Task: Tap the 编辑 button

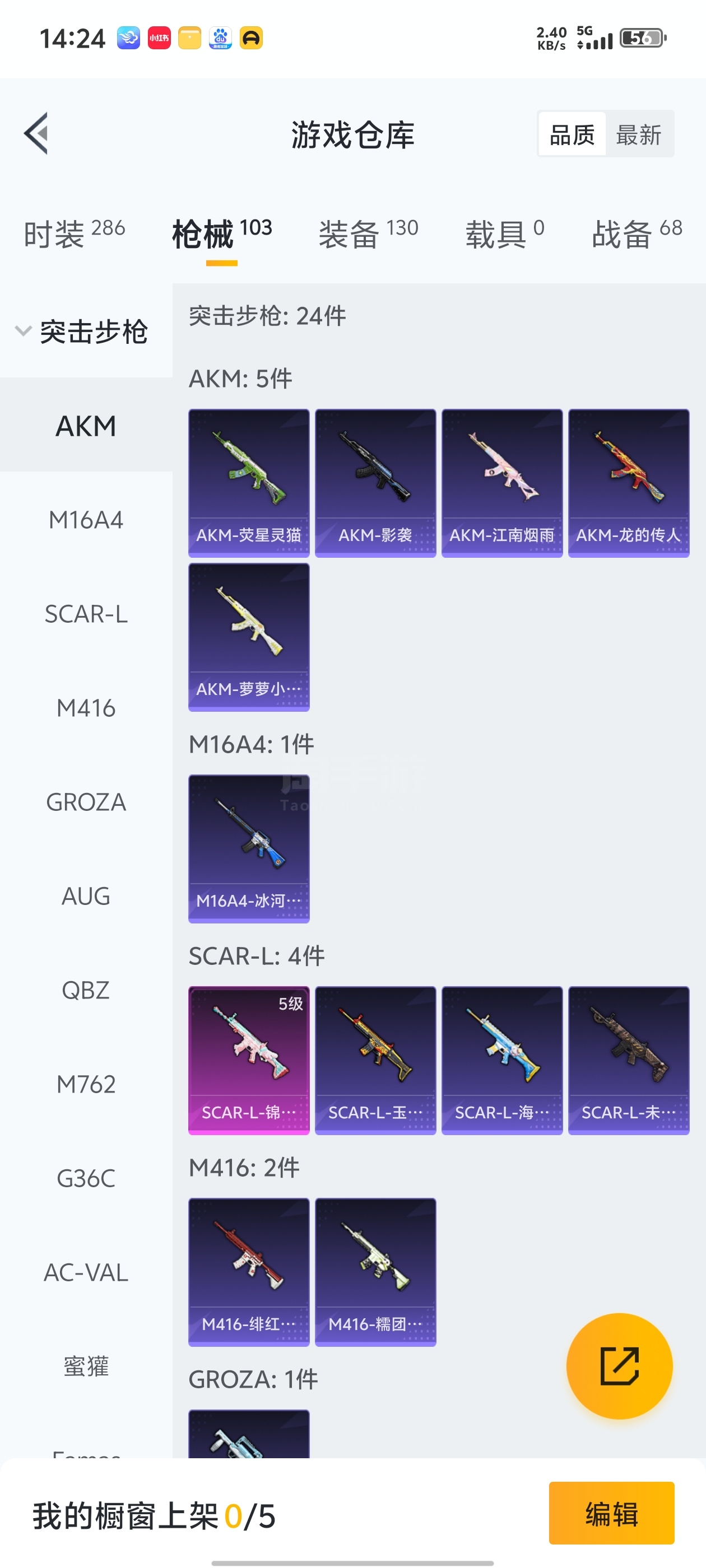Action: 611,1513
